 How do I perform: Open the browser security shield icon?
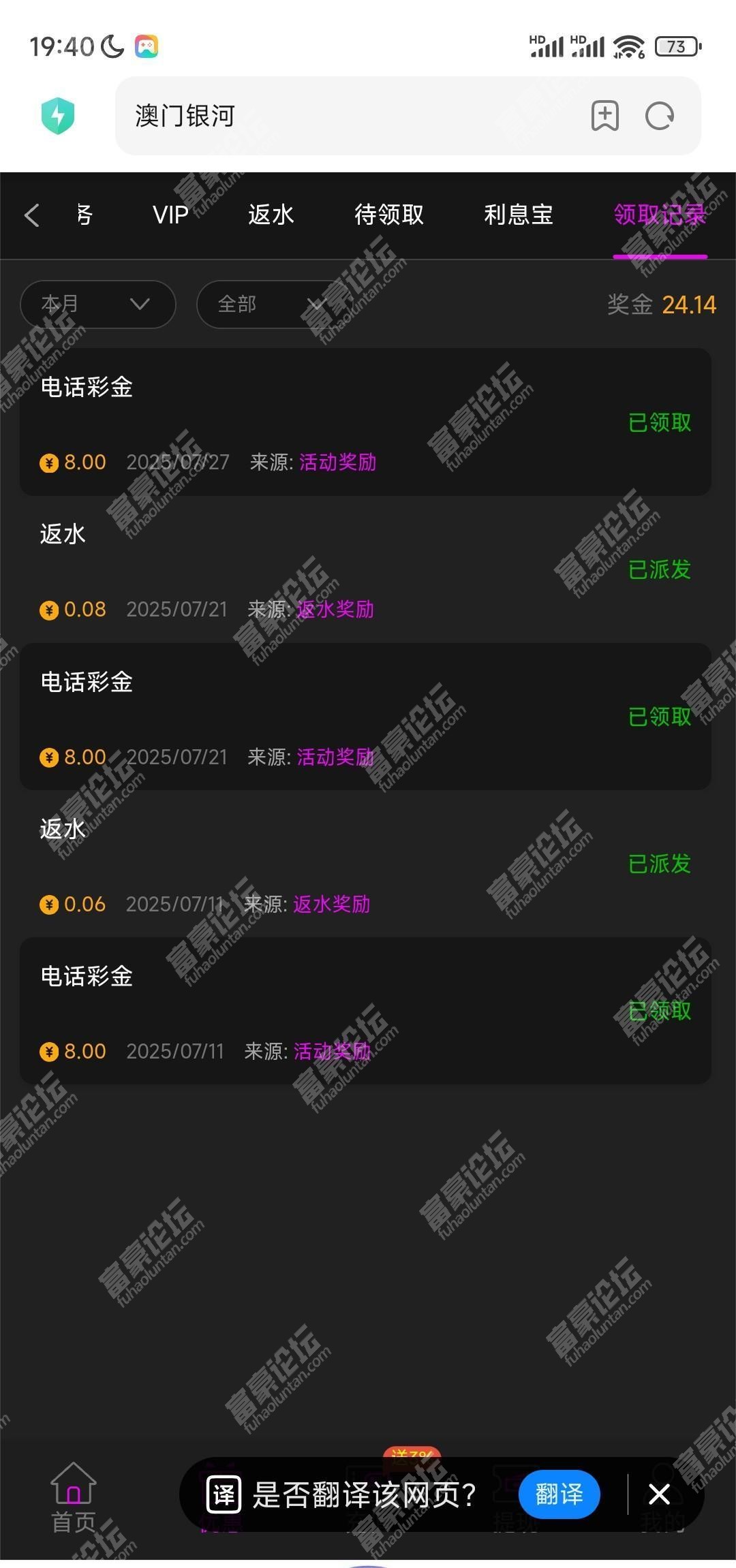(x=58, y=116)
